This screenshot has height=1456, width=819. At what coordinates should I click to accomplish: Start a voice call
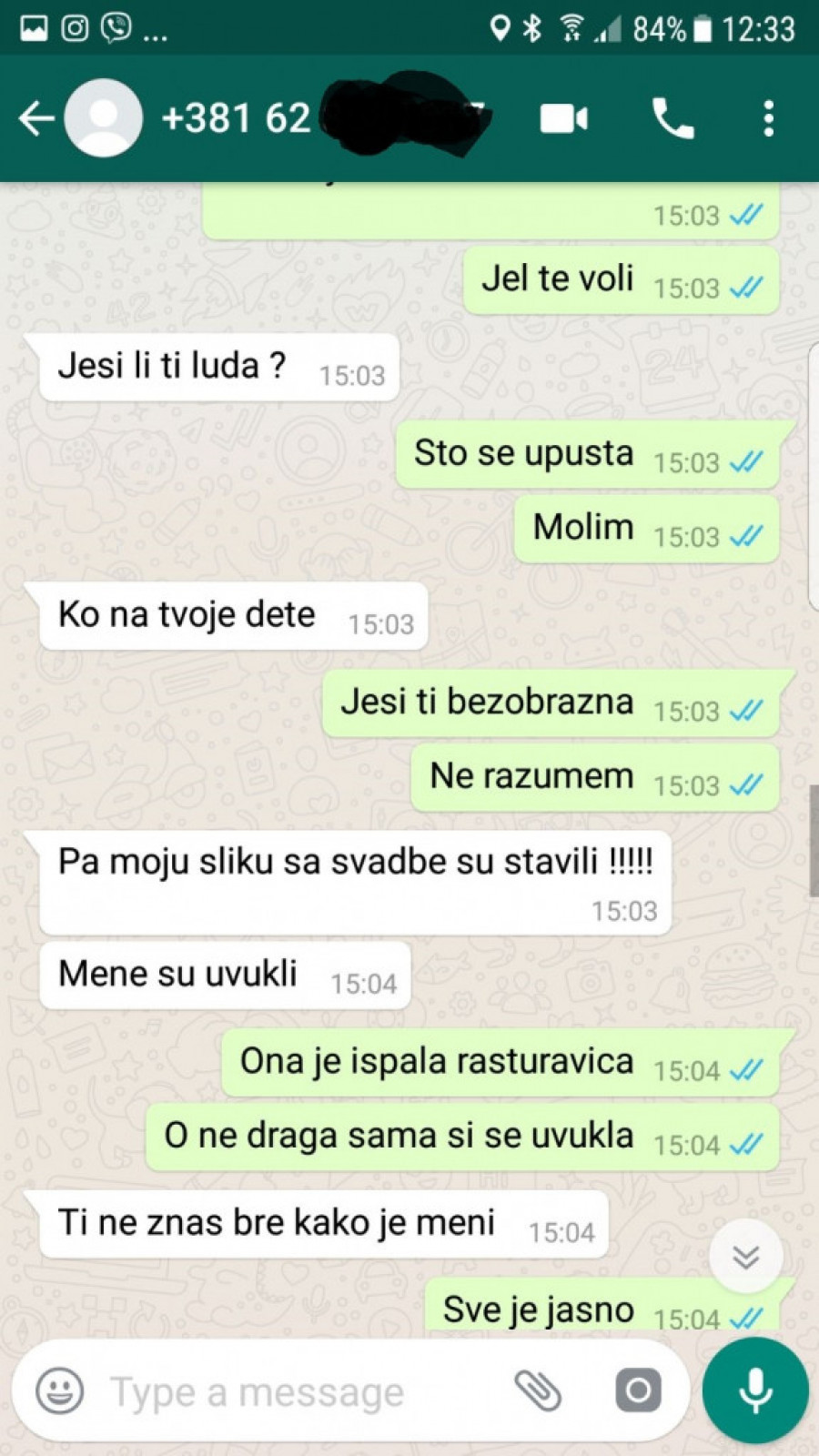click(672, 119)
